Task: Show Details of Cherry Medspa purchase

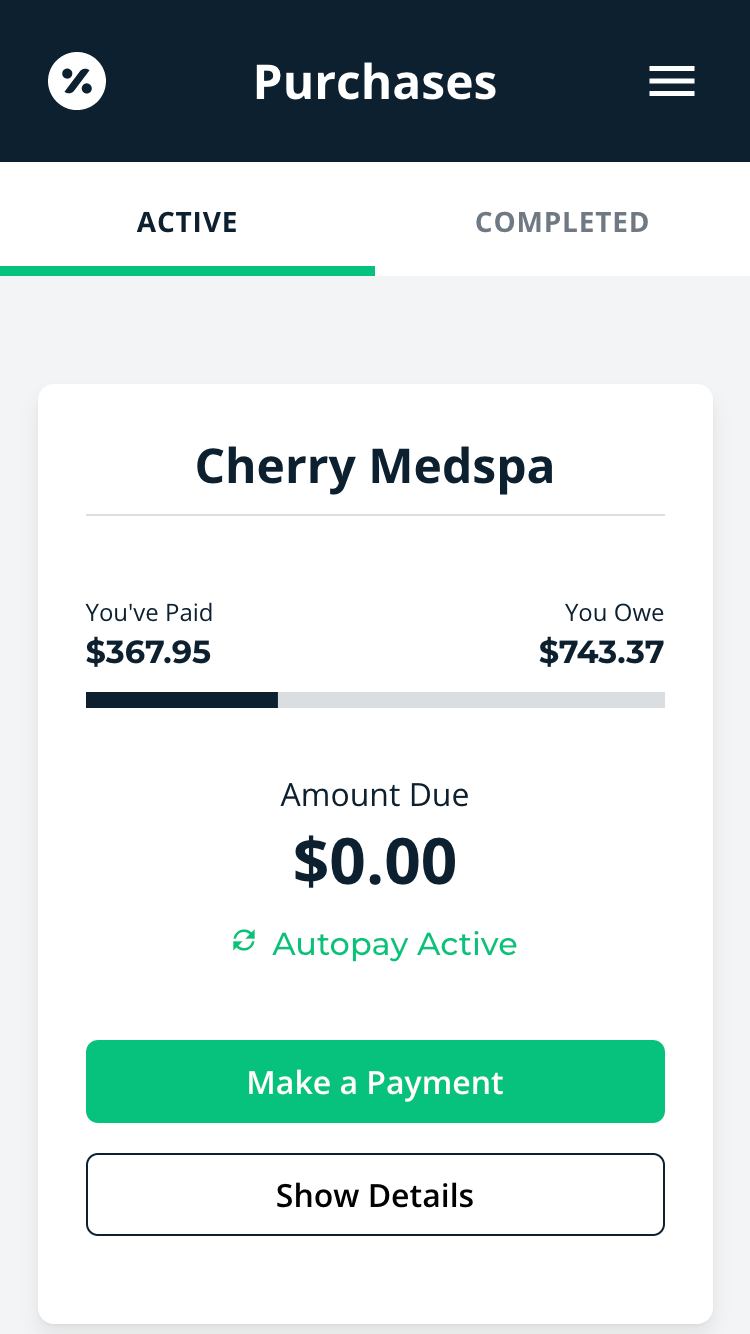Action: click(x=375, y=1195)
